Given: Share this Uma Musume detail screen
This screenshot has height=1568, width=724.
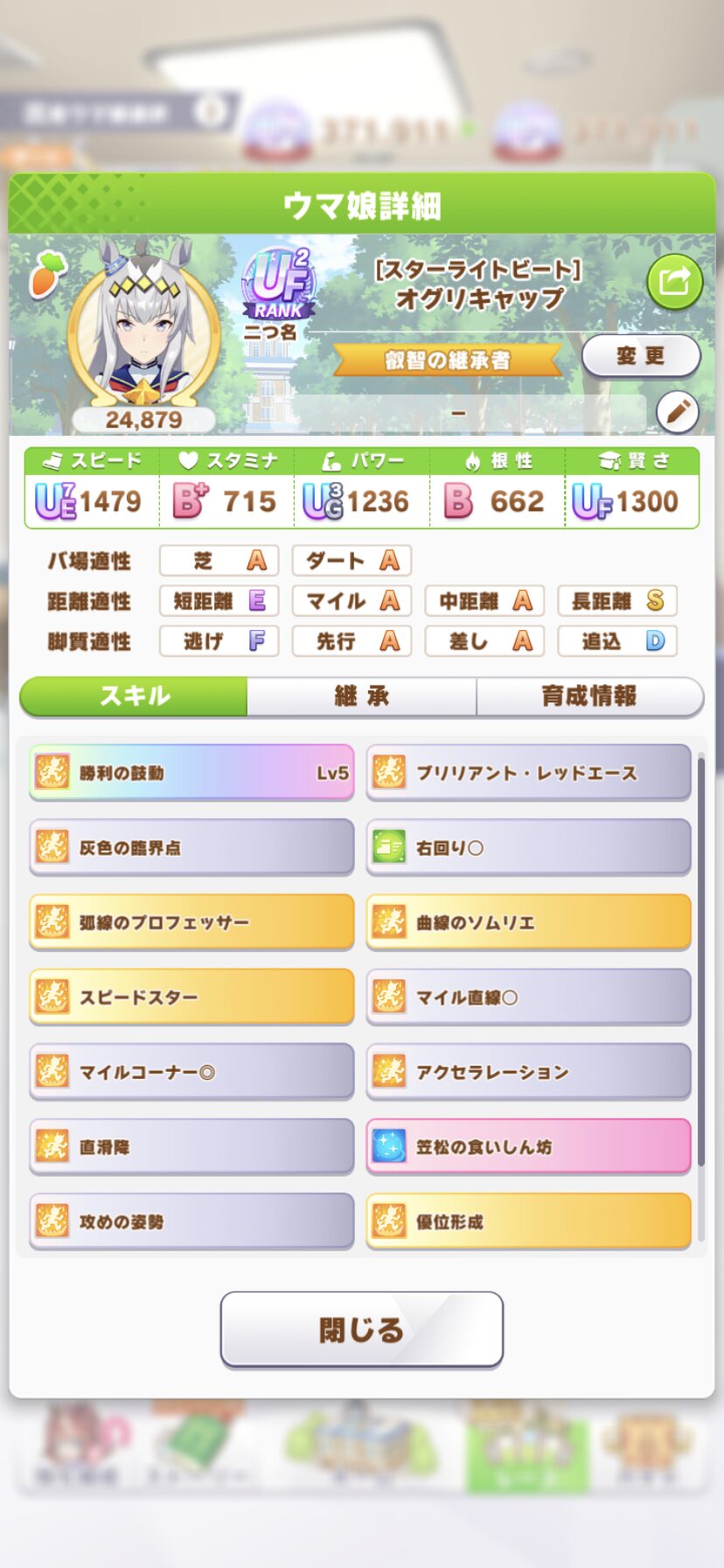Looking at the screenshot, I should pos(674,282).
